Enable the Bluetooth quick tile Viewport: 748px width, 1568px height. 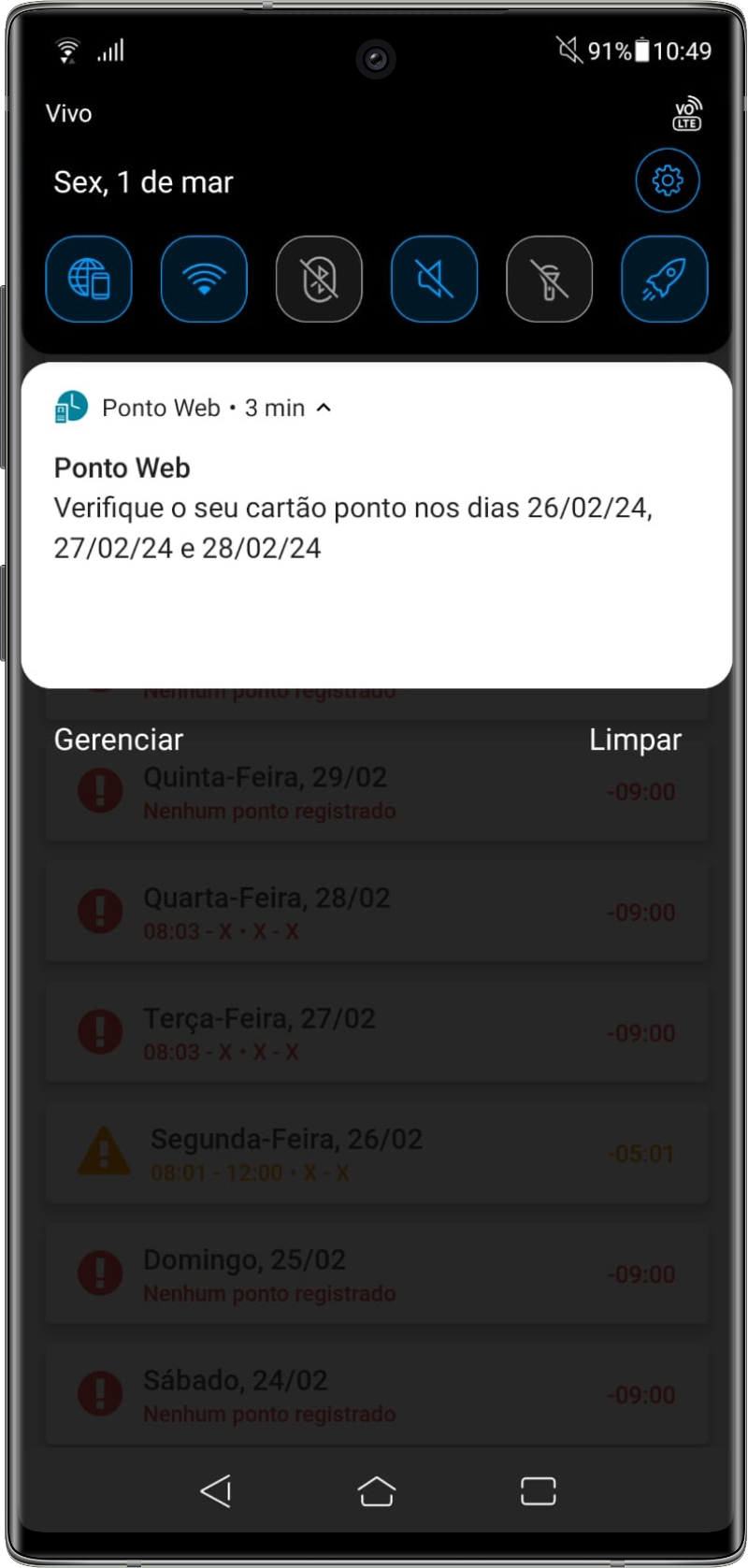click(319, 279)
